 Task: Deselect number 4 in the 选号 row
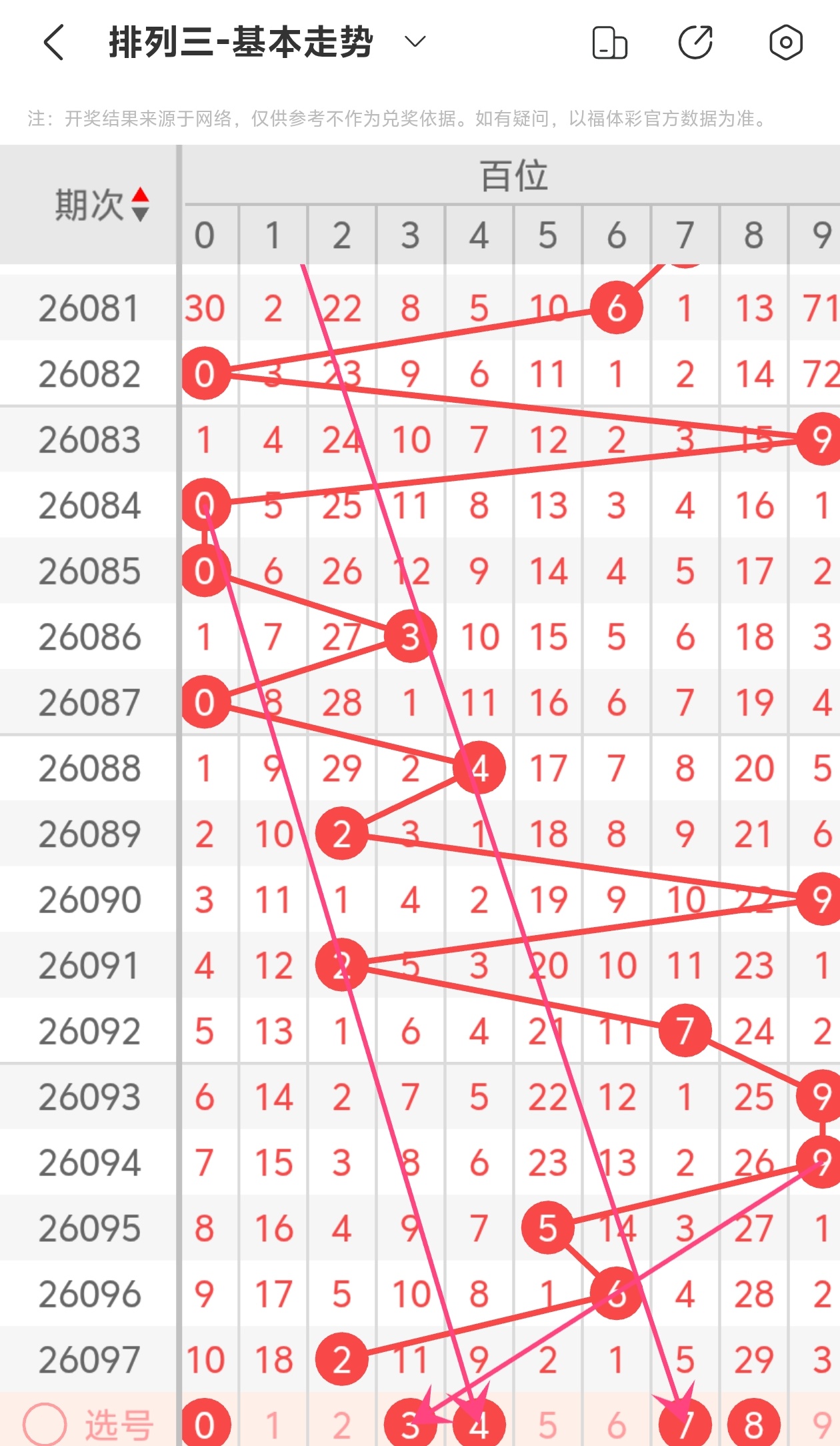pos(479,1426)
